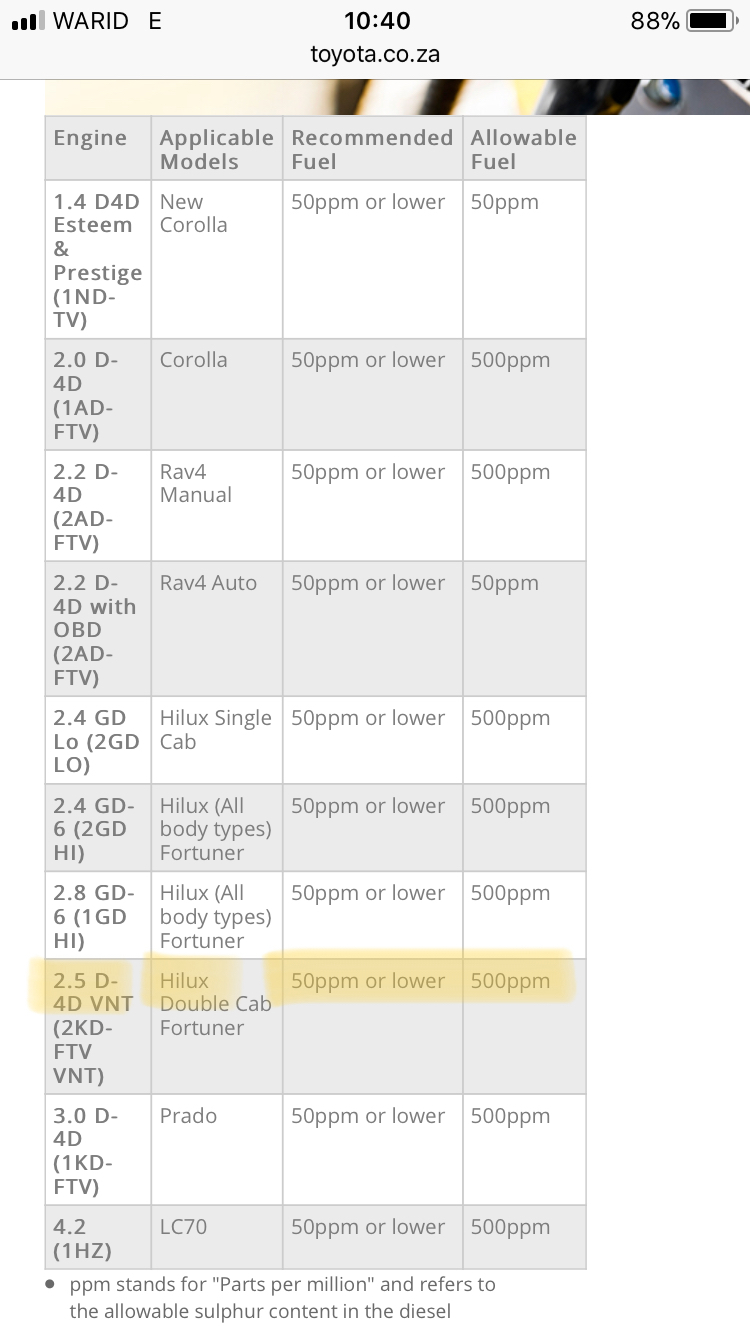Image resolution: width=750 pixels, height=1334 pixels.
Task: Tap the toyota.co.za address bar
Action: (x=375, y=54)
